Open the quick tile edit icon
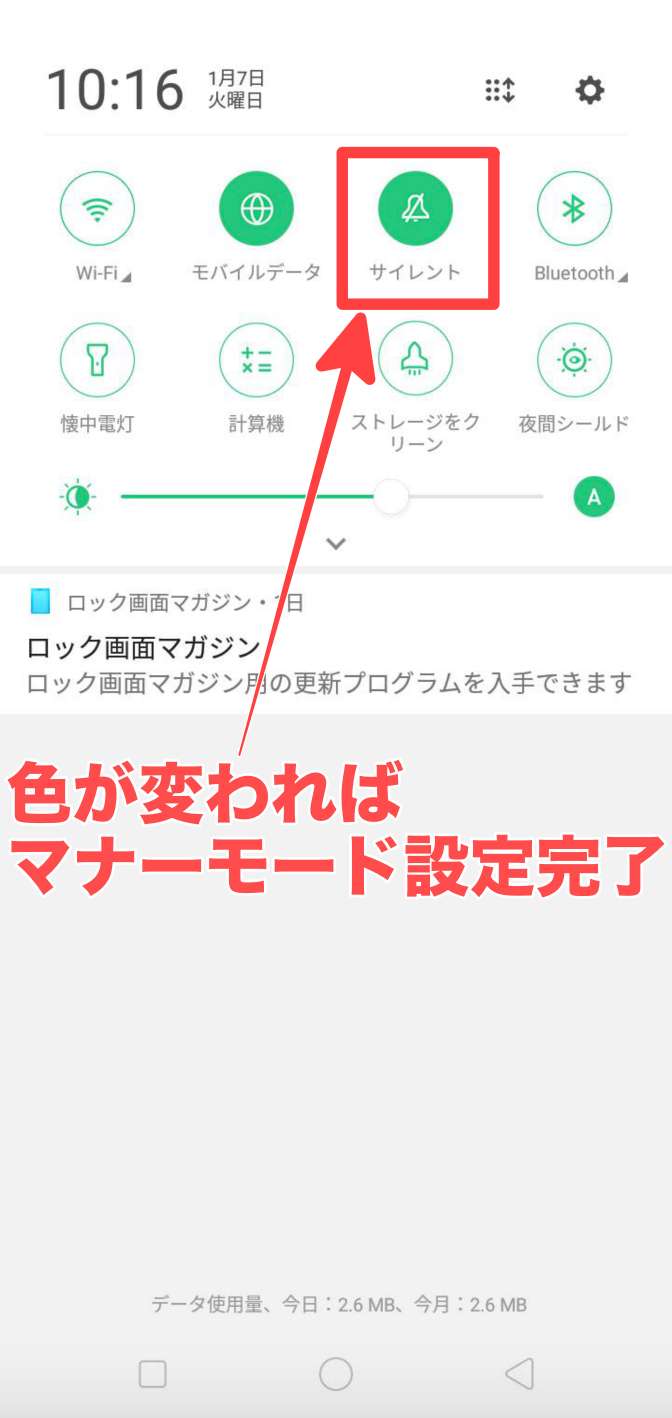The width and height of the screenshot is (672, 1418). [x=499, y=91]
